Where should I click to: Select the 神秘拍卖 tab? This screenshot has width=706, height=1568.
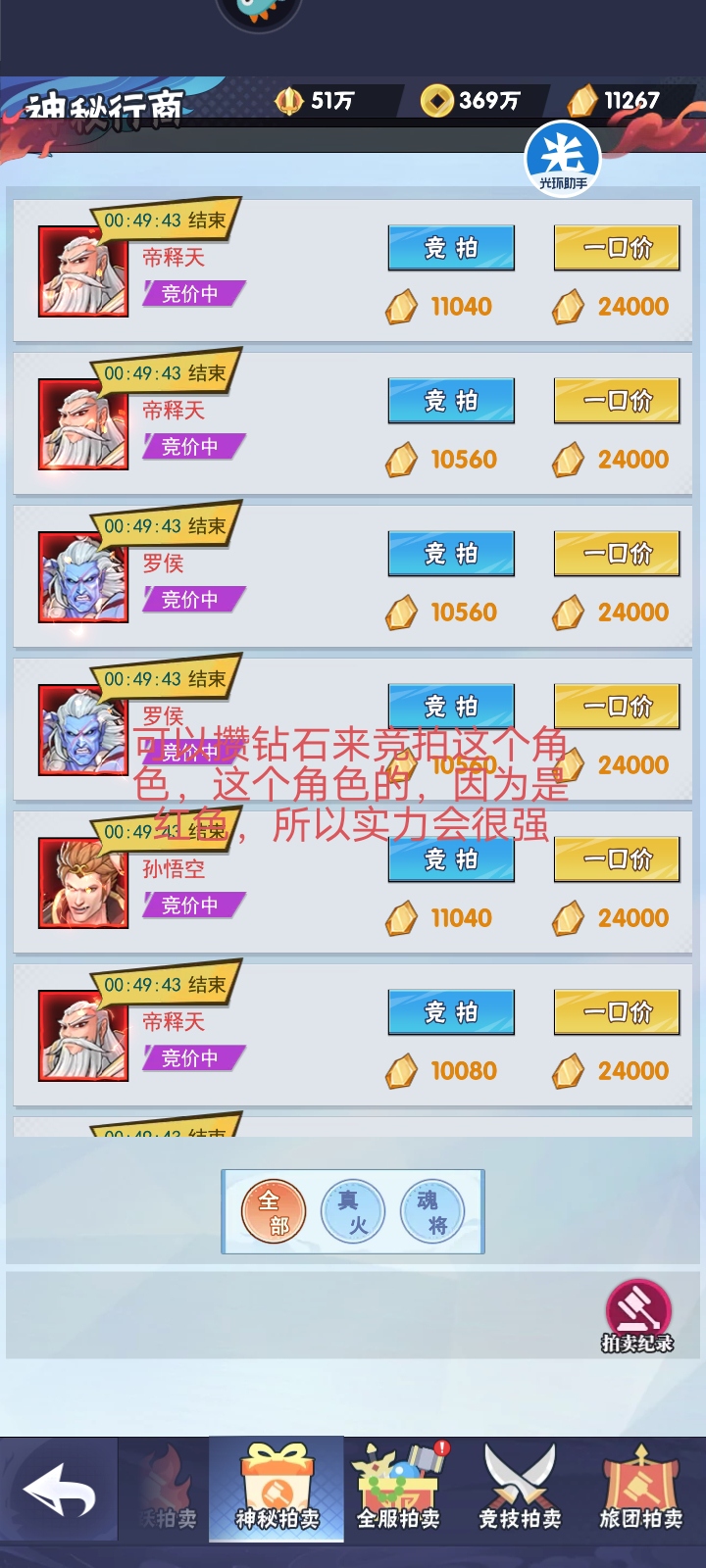(x=277, y=1492)
